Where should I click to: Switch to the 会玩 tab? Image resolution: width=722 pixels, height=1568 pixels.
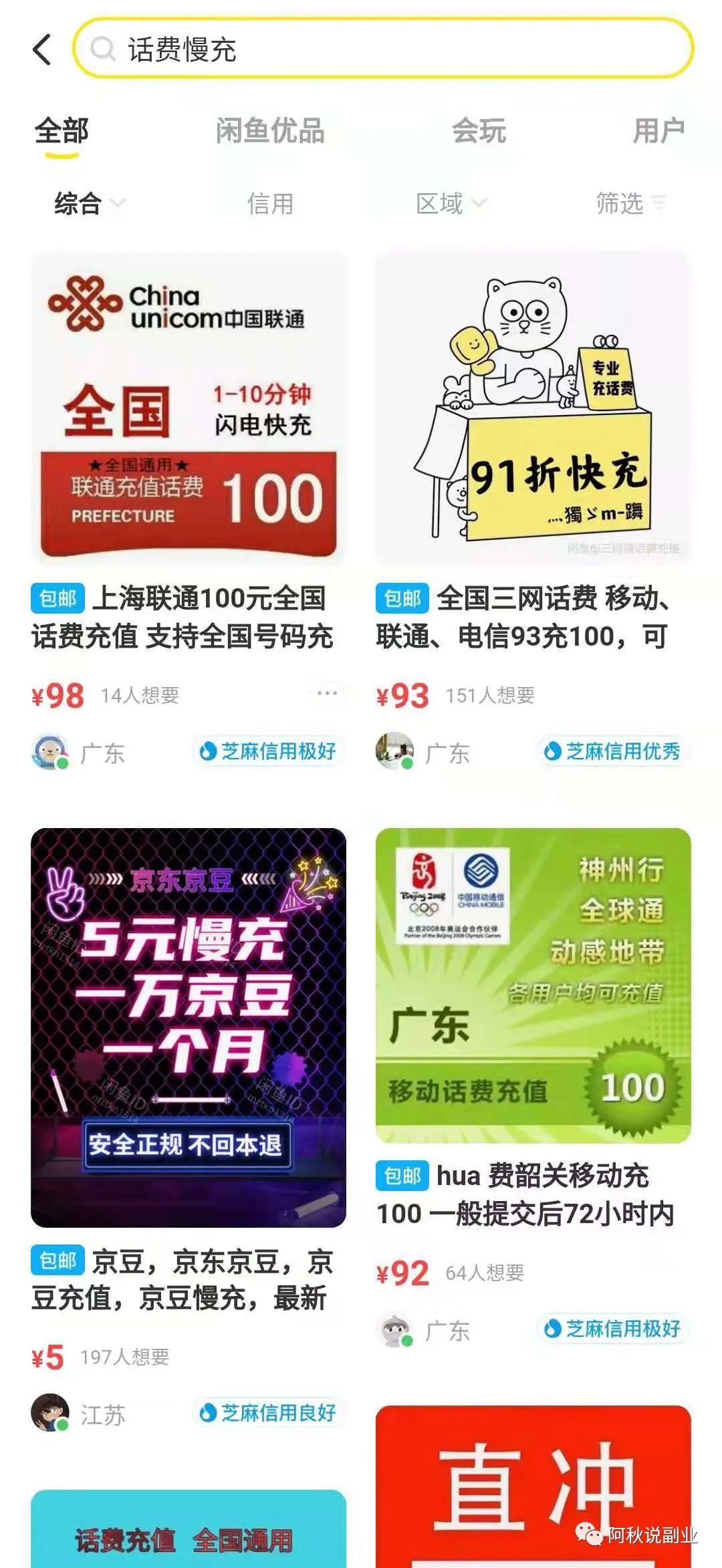point(479,131)
